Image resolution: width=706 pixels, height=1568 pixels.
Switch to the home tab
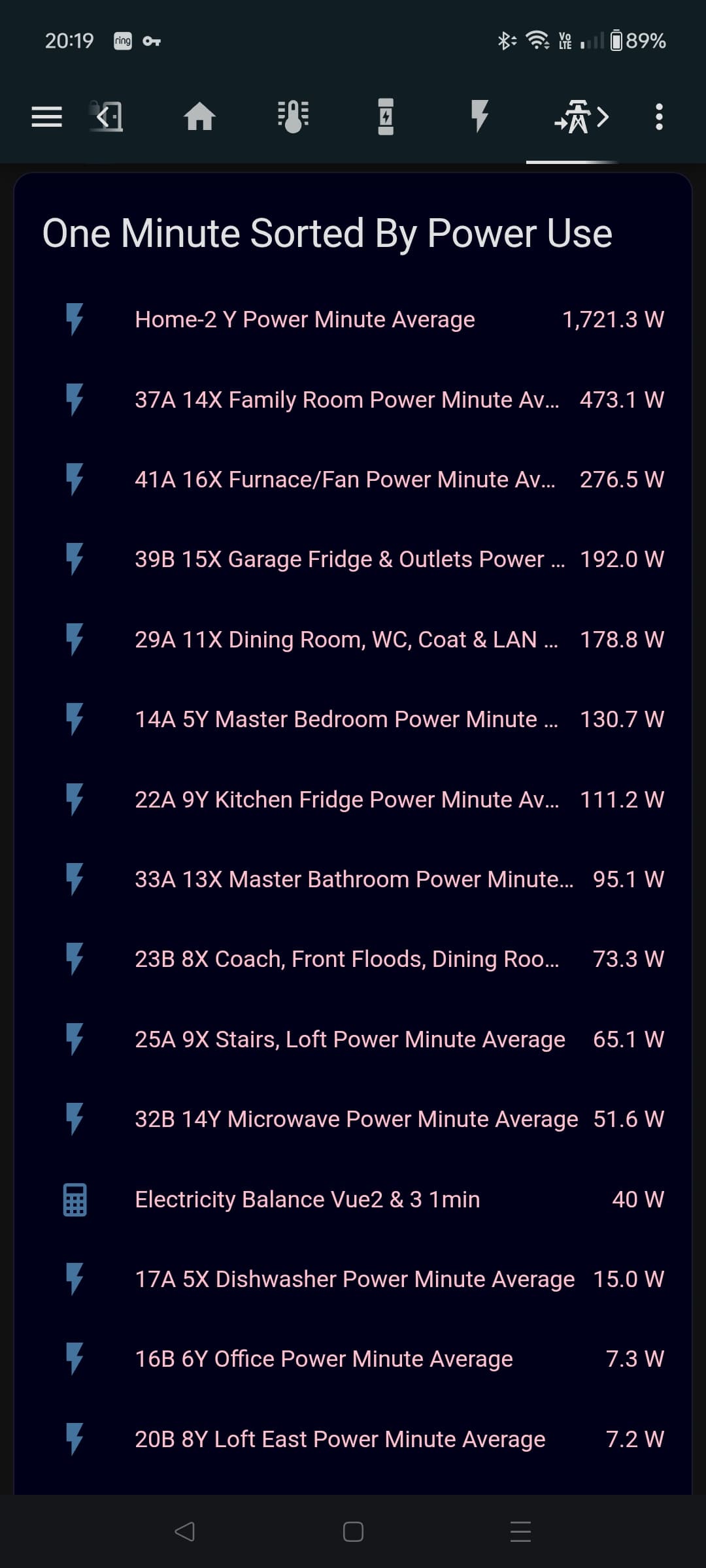click(x=199, y=117)
